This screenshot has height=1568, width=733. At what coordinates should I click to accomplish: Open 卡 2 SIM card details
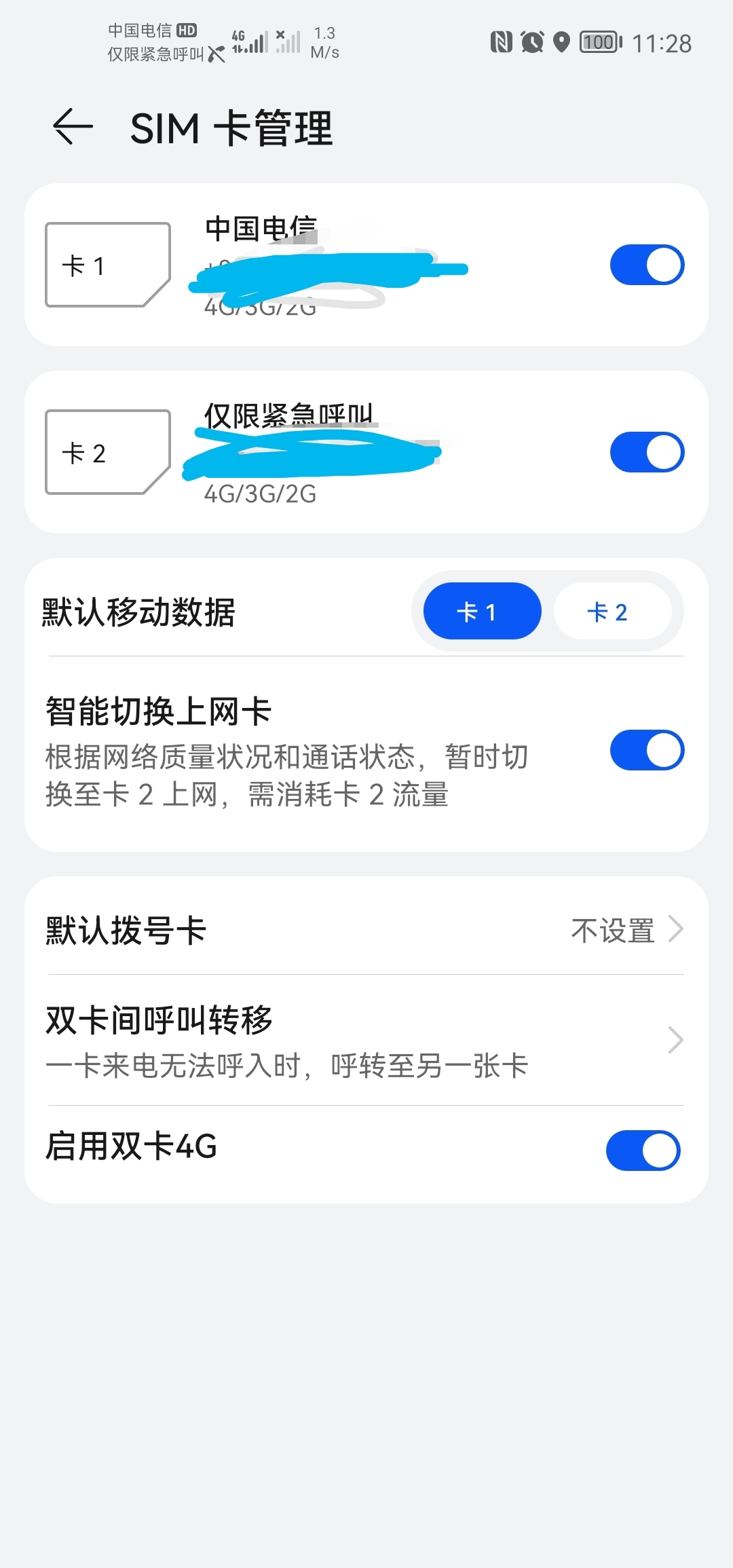coord(109,453)
